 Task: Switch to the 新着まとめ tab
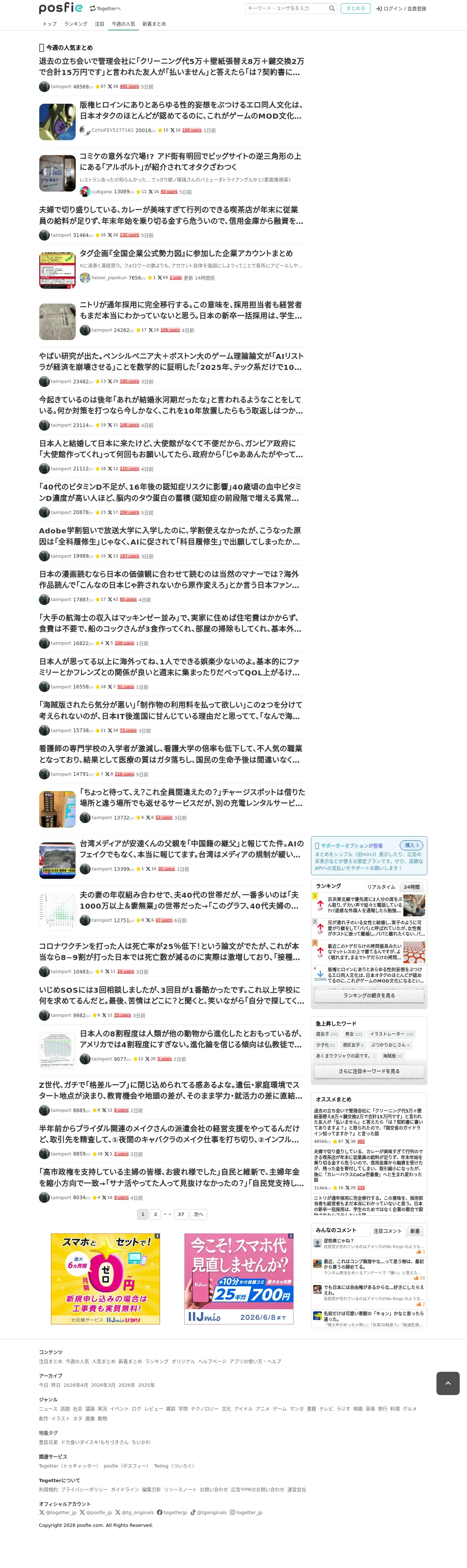pos(154,24)
